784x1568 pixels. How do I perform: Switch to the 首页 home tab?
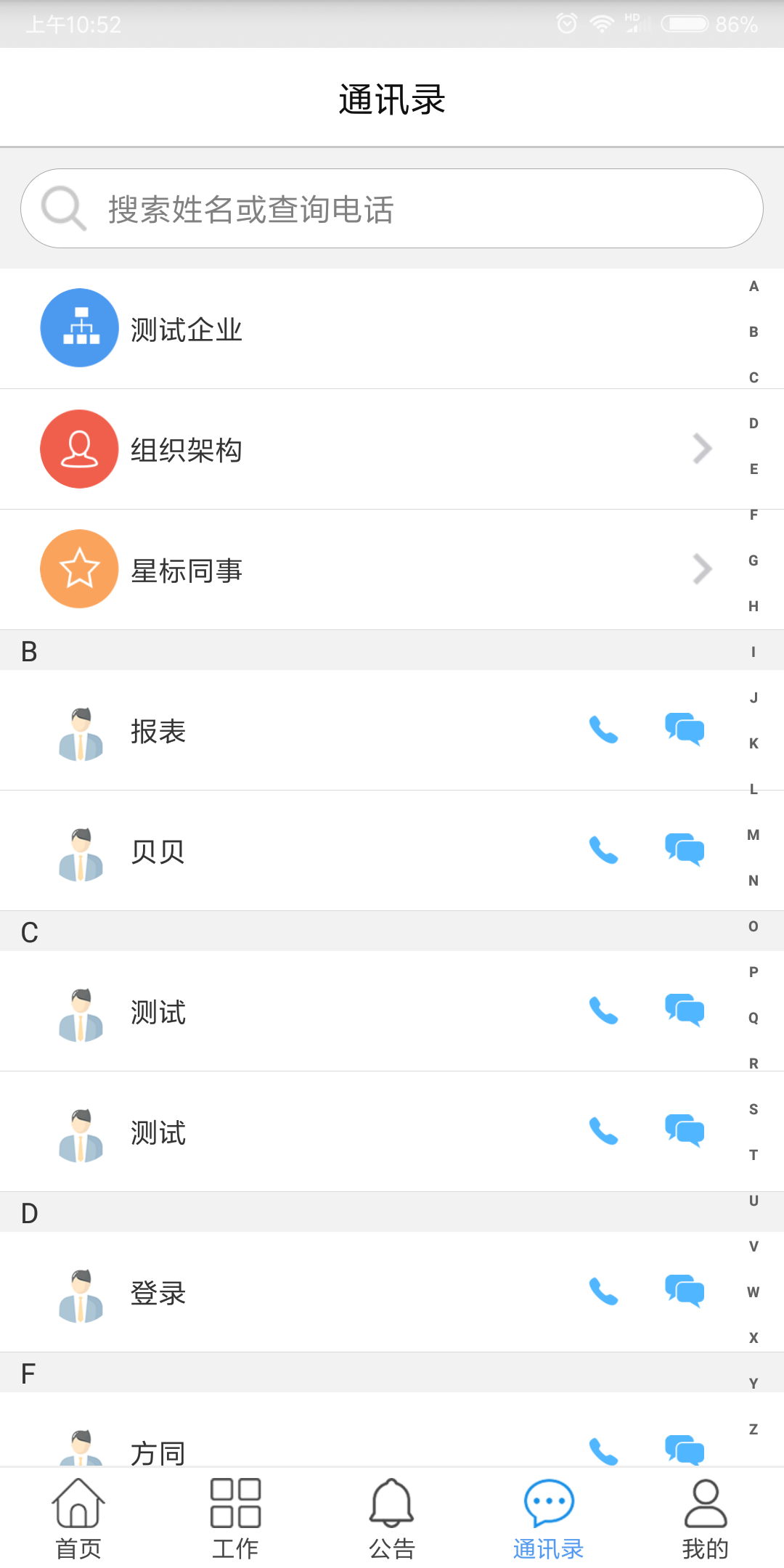(x=78, y=1519)
